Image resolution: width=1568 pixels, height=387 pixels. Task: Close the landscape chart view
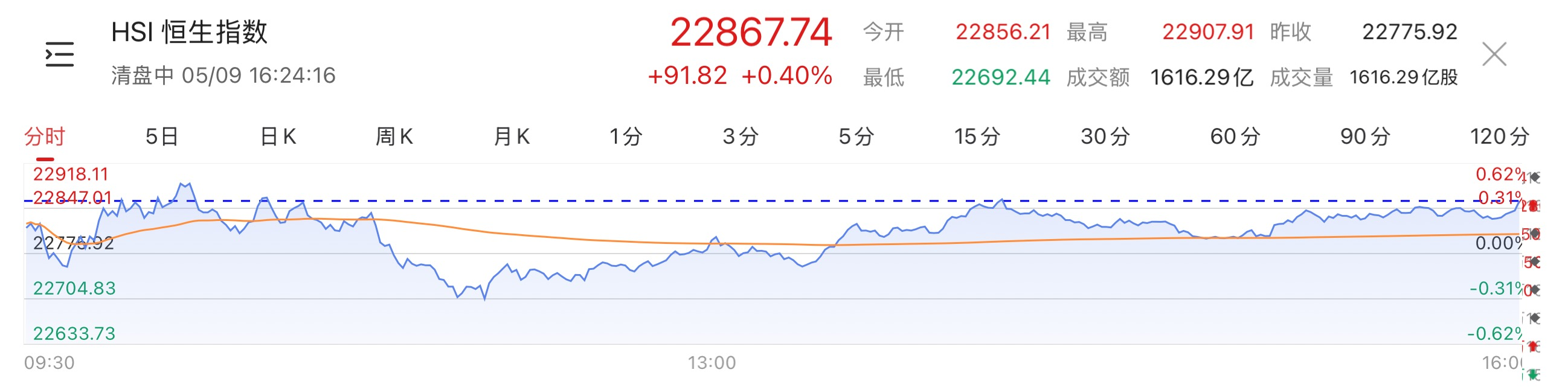point(1494,55)
